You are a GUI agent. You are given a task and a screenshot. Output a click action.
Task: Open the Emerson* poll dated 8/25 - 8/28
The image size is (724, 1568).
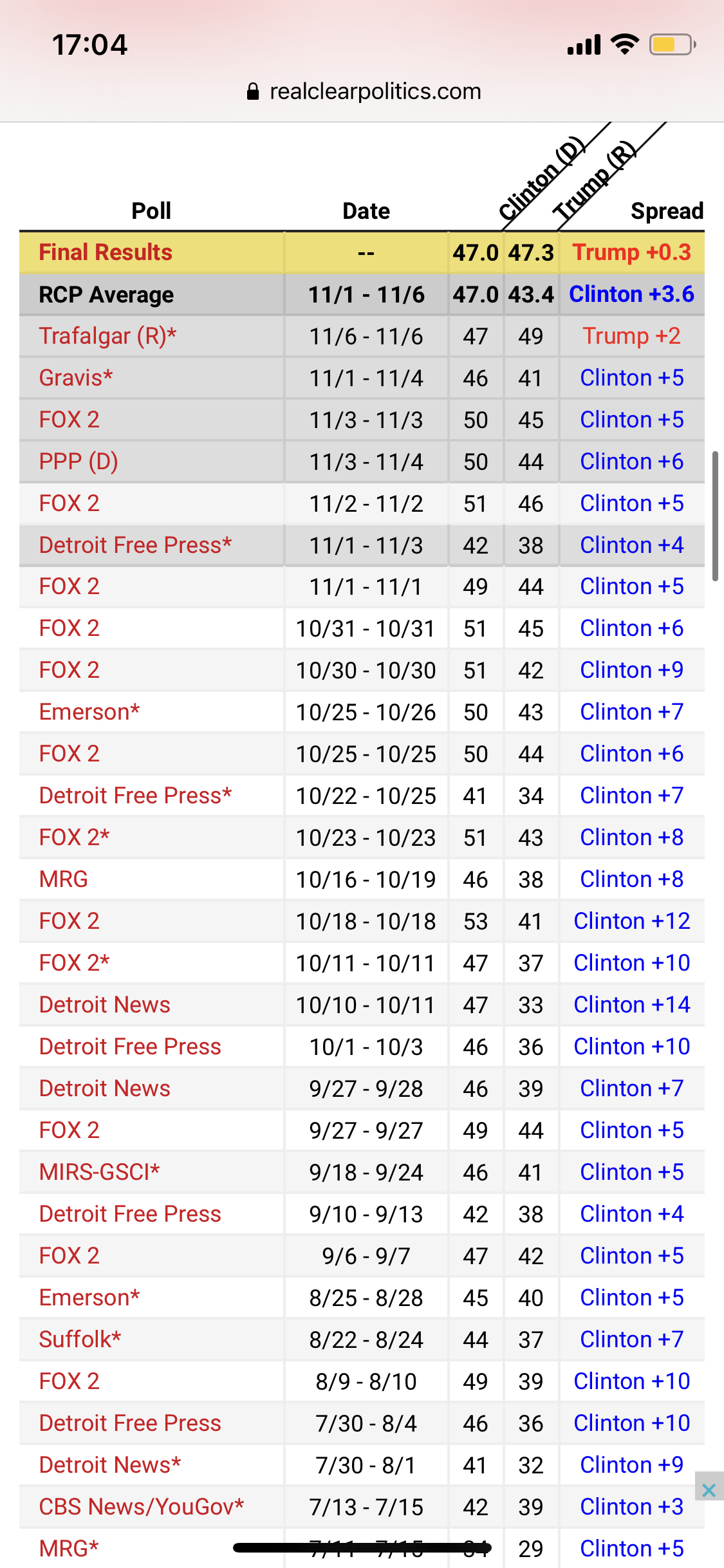[x=89, y=1298]
